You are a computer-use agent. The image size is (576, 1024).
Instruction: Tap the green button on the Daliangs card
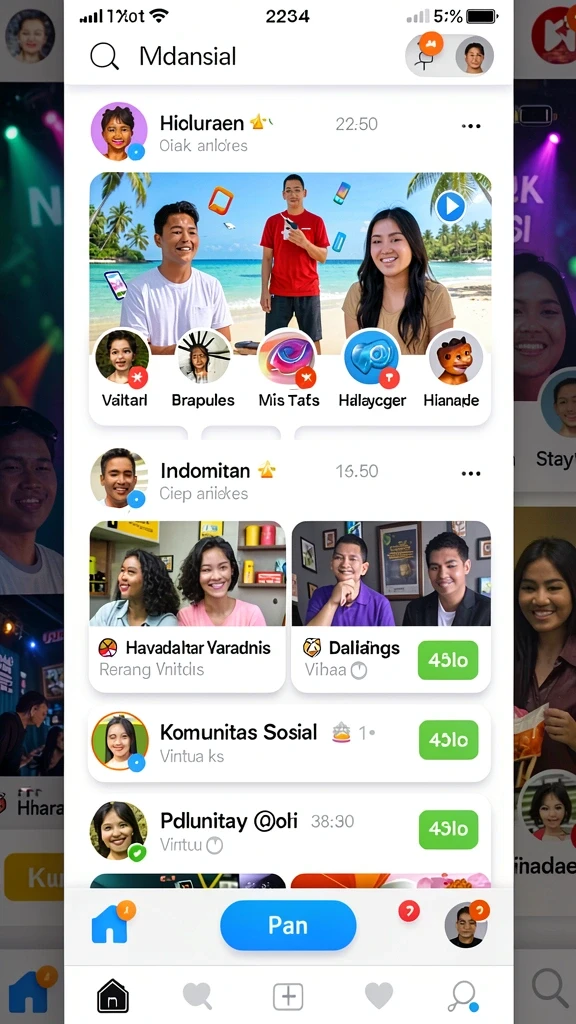[x=448, y=660]
